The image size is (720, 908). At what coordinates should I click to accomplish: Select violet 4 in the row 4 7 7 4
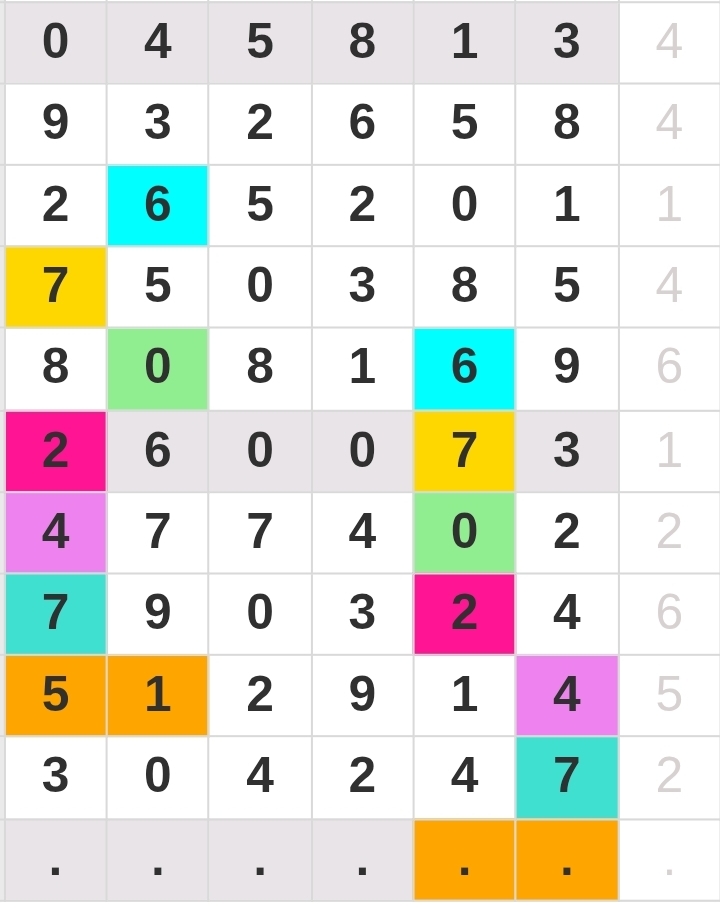coord(55,532)
